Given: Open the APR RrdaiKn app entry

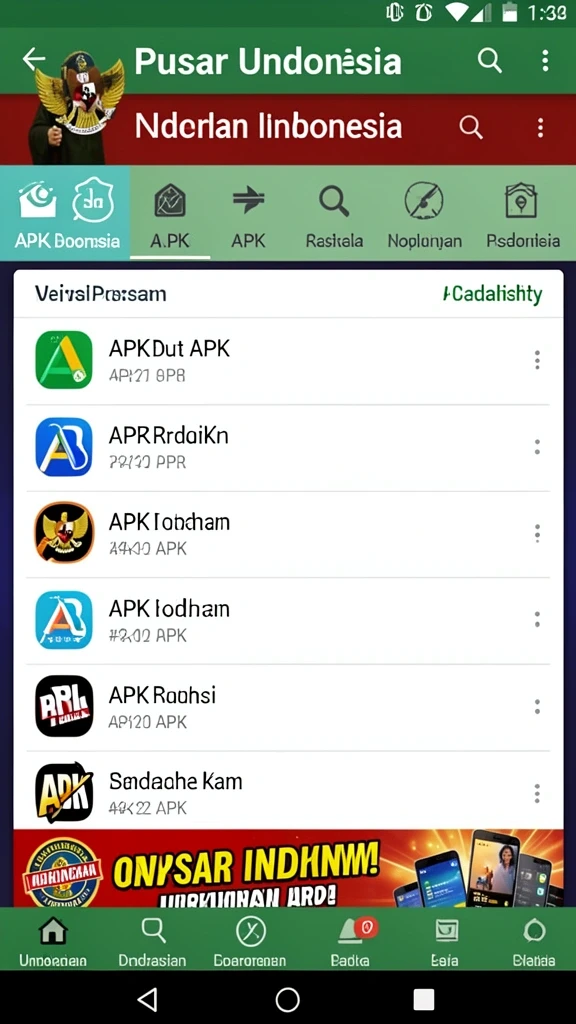Looking at the screenshot, I should 288,447.
